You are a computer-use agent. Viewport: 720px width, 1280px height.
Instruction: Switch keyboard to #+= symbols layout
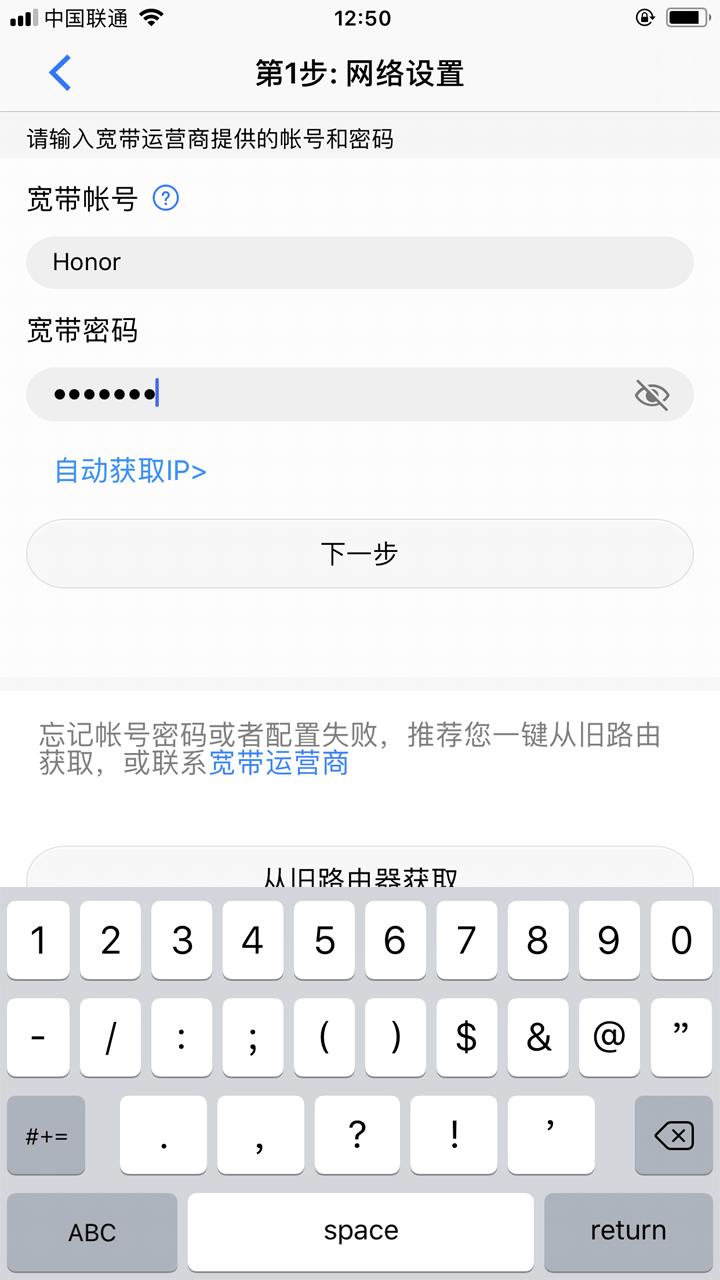44,1136
